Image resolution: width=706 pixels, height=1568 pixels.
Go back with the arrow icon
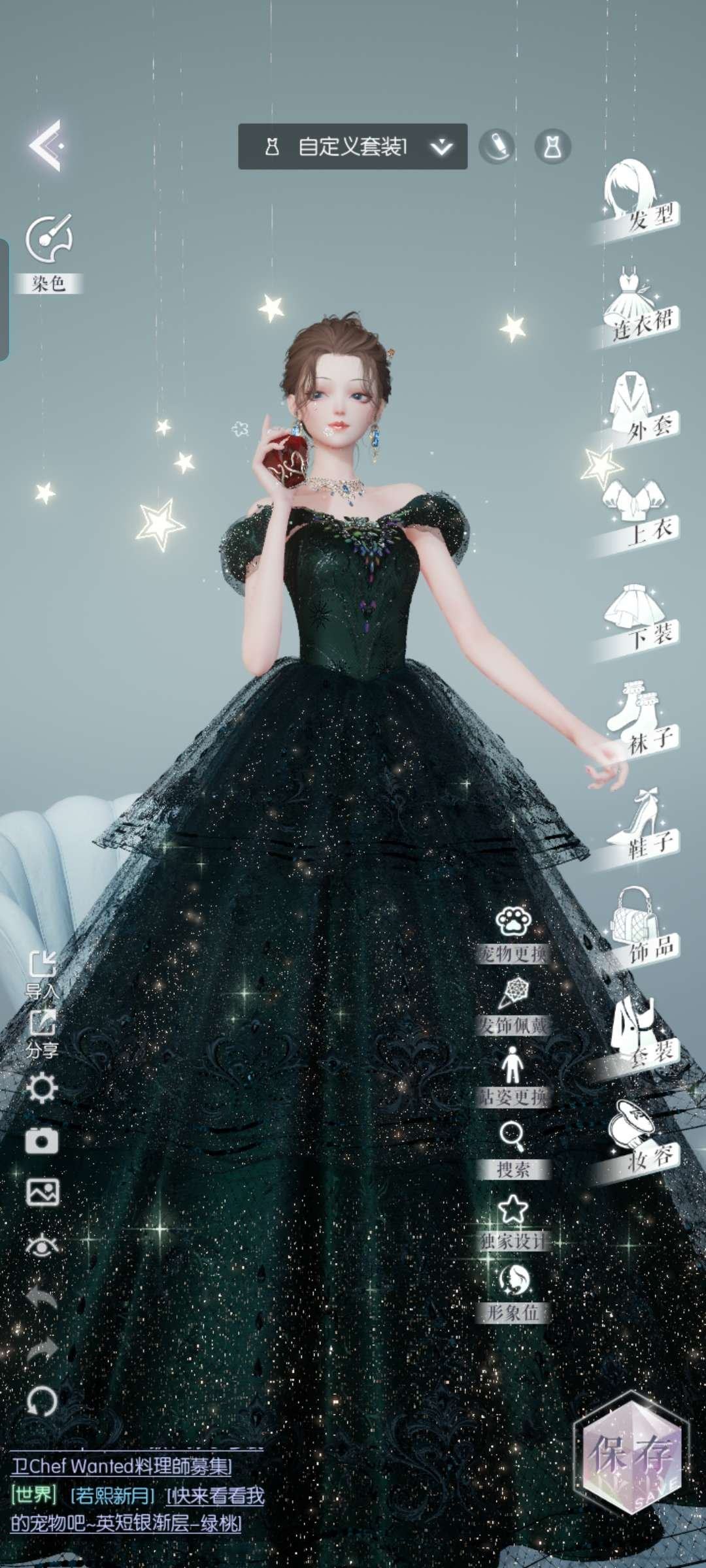pyautogui.click(x=46, y=145)
